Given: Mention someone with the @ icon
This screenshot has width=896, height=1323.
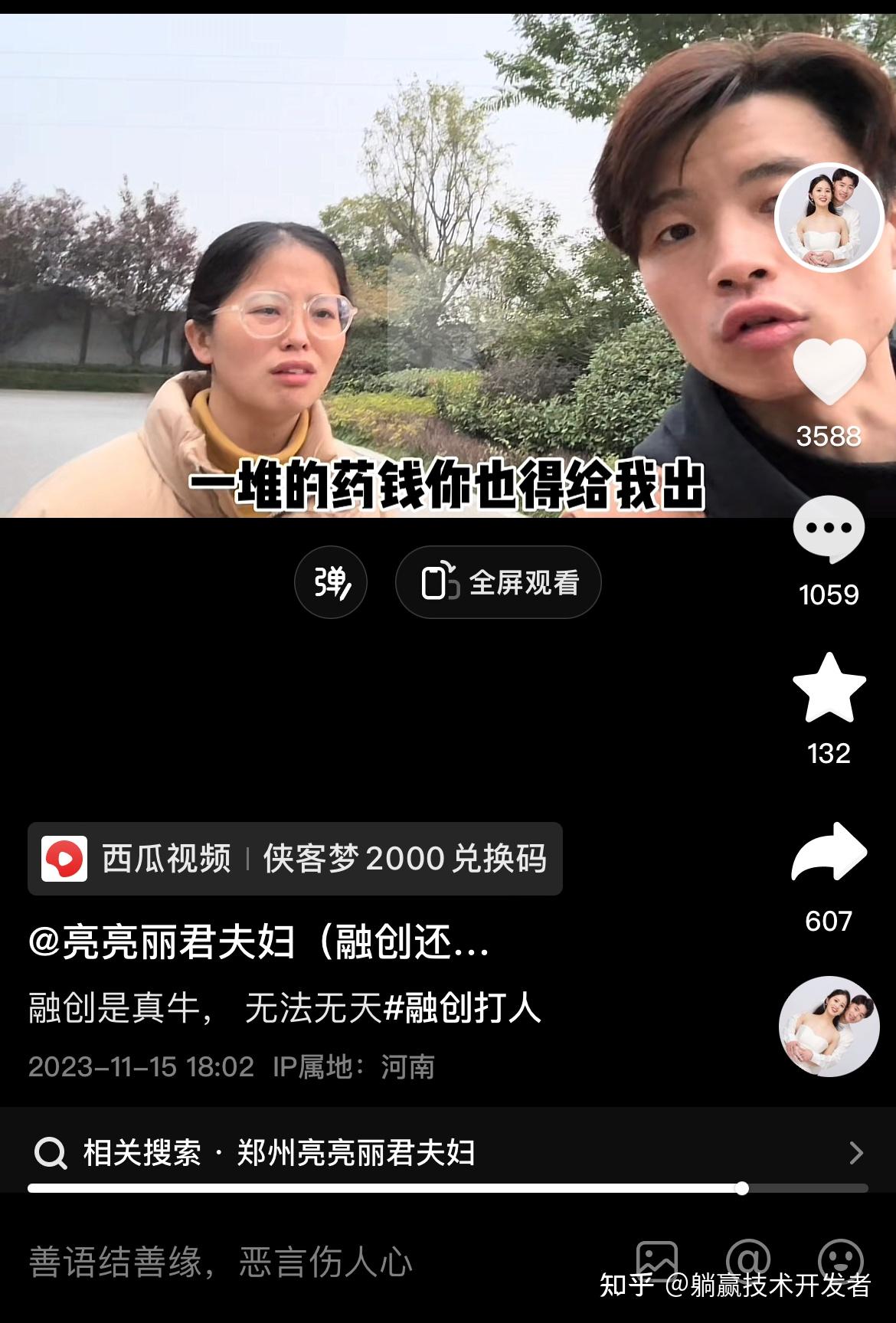Looking at the screenshot, I should tap(747, 1260).
